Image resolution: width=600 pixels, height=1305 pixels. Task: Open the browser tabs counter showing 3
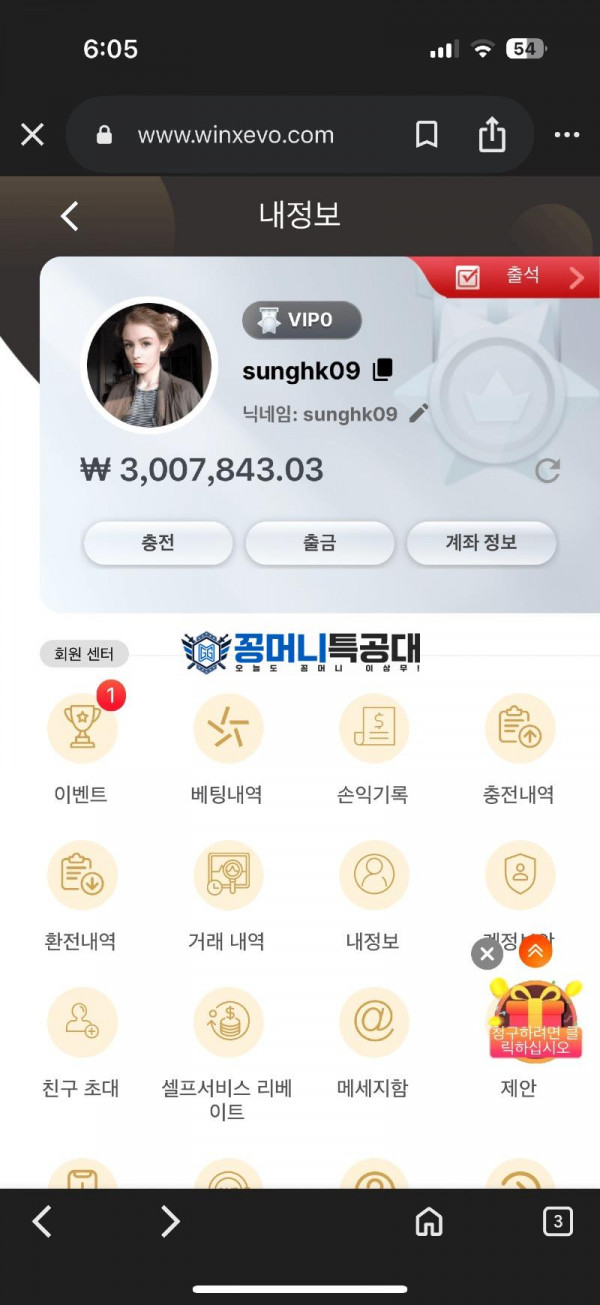(558, 1221)
